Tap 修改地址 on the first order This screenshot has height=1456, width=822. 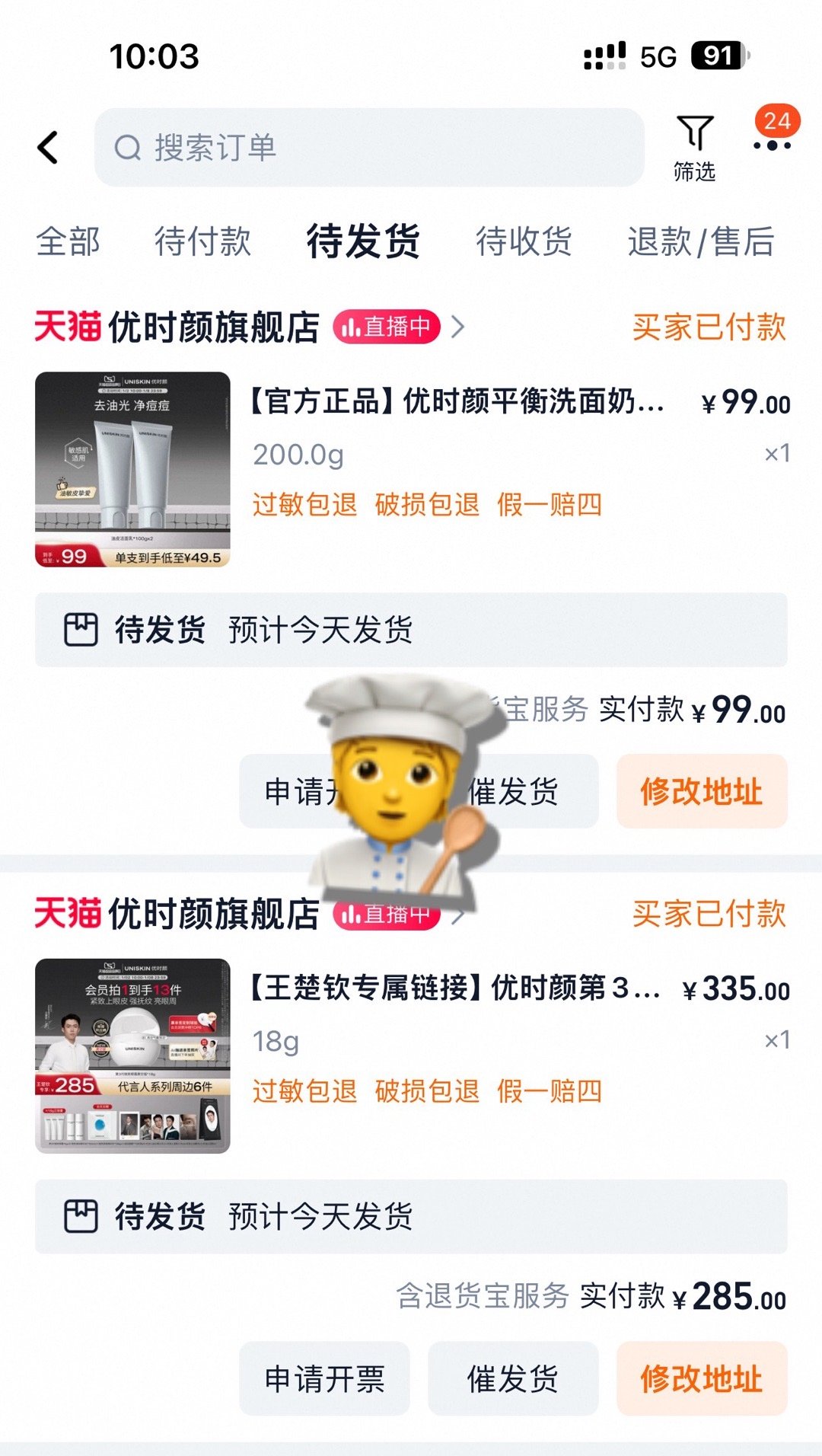pos(701,793)
